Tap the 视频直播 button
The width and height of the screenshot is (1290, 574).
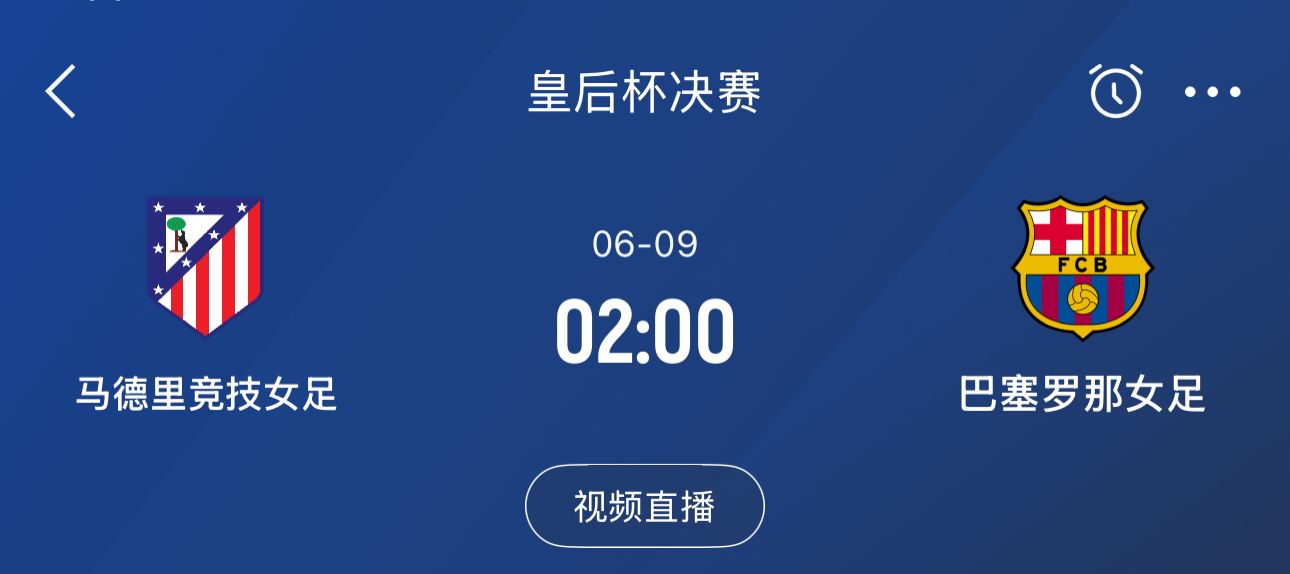644,506
